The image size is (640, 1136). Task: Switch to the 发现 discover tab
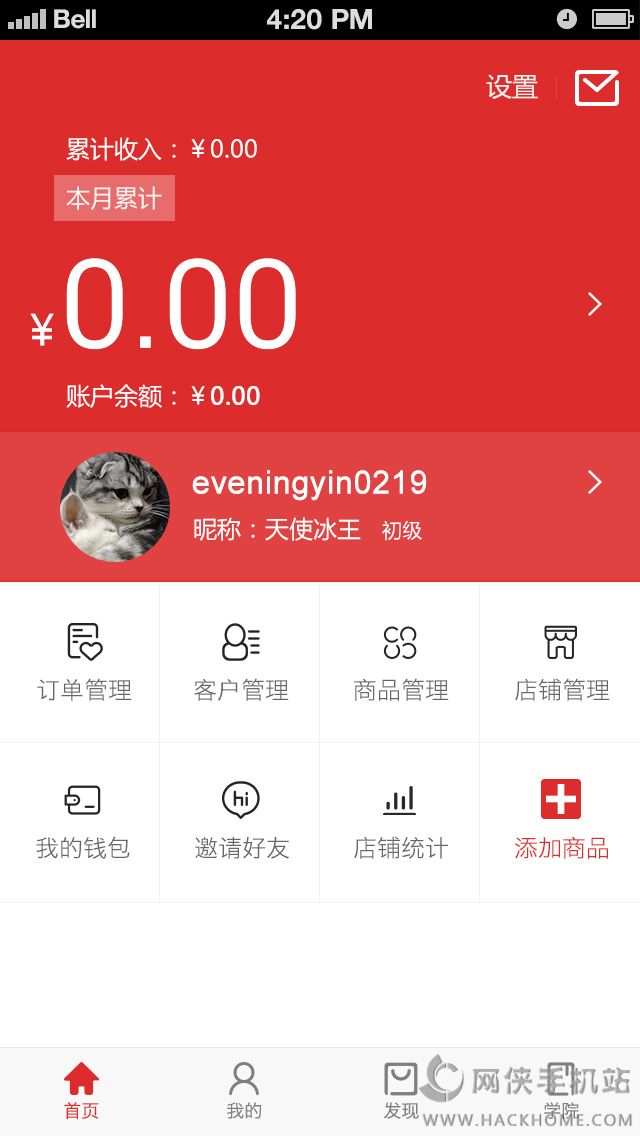tap(401, 1090)
